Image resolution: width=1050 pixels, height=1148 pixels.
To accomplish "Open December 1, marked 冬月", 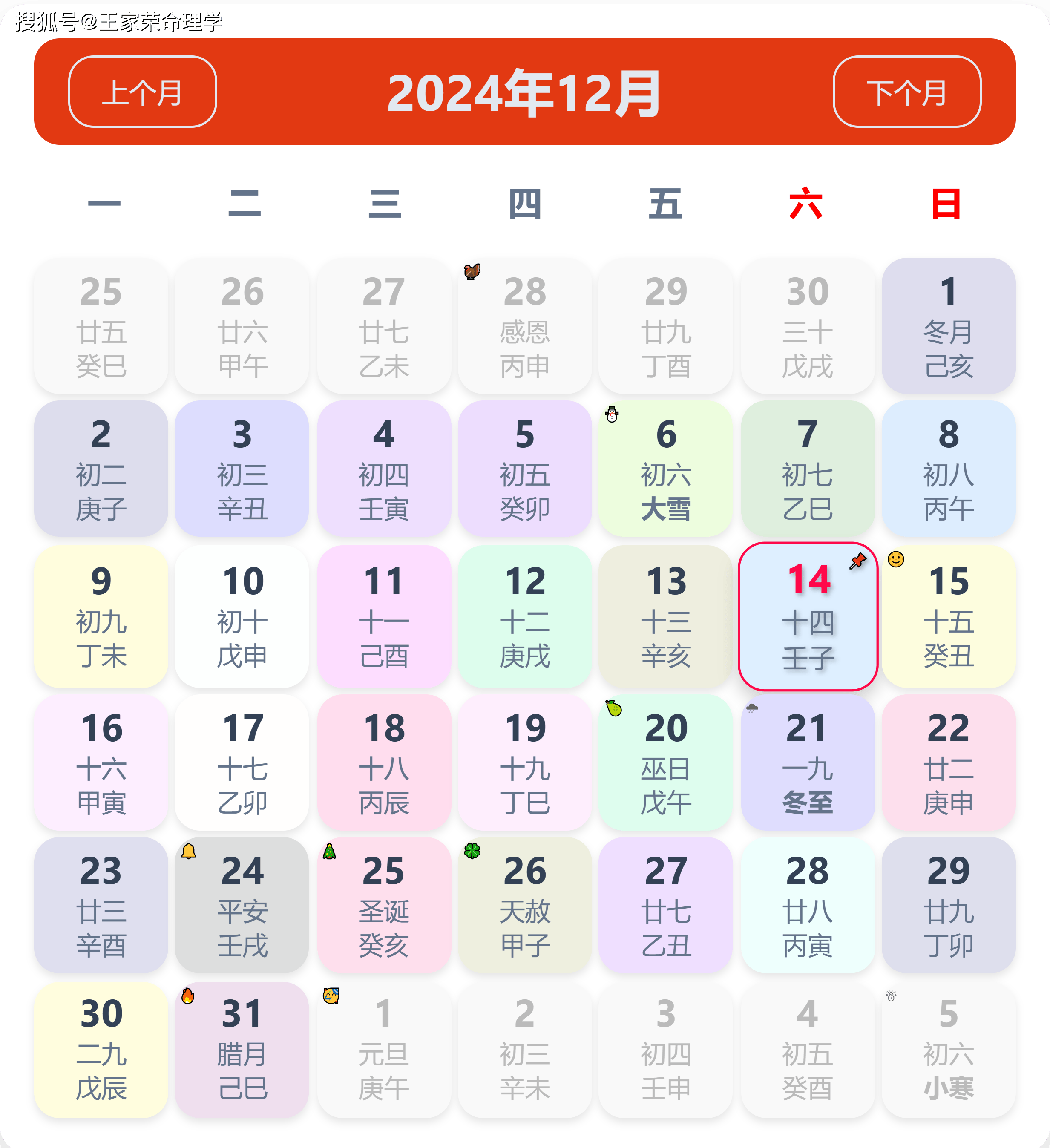I will (x=948, y=326).
